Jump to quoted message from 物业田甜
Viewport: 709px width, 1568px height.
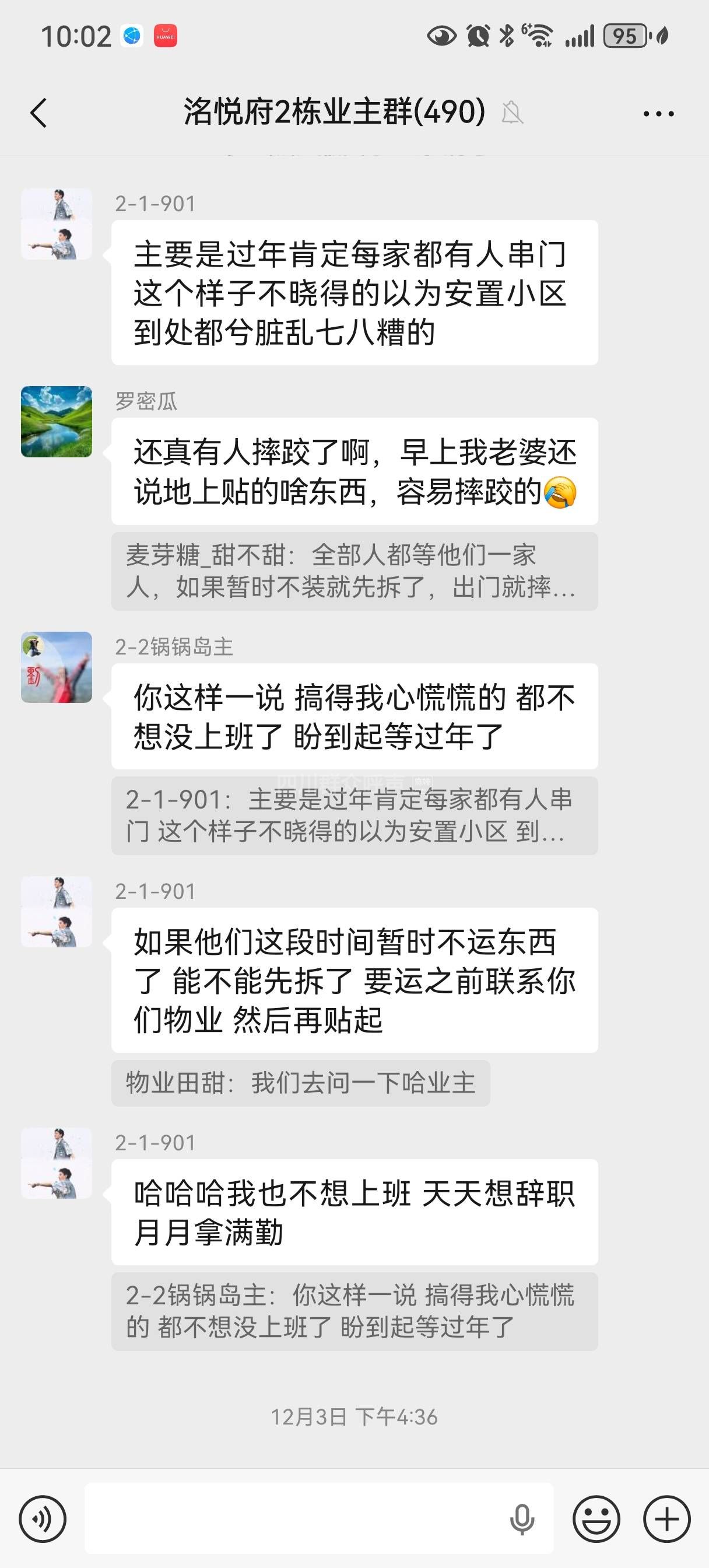click(301, 1083)
